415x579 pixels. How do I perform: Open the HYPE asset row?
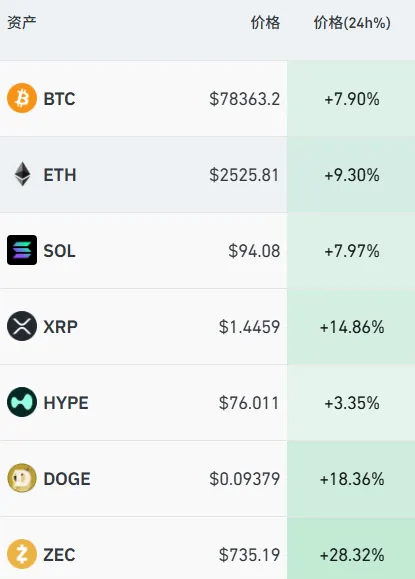(208, 402)
